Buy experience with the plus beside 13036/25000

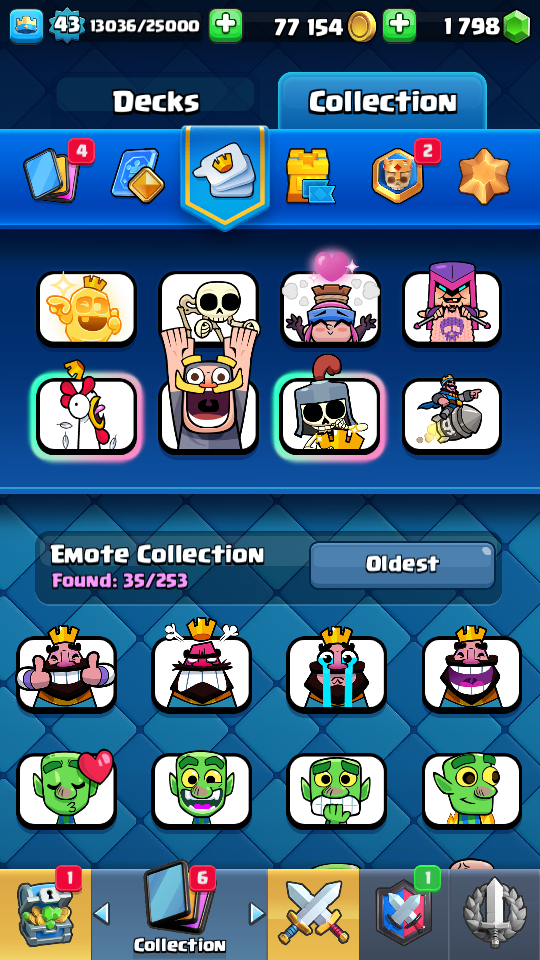[225, 26]
